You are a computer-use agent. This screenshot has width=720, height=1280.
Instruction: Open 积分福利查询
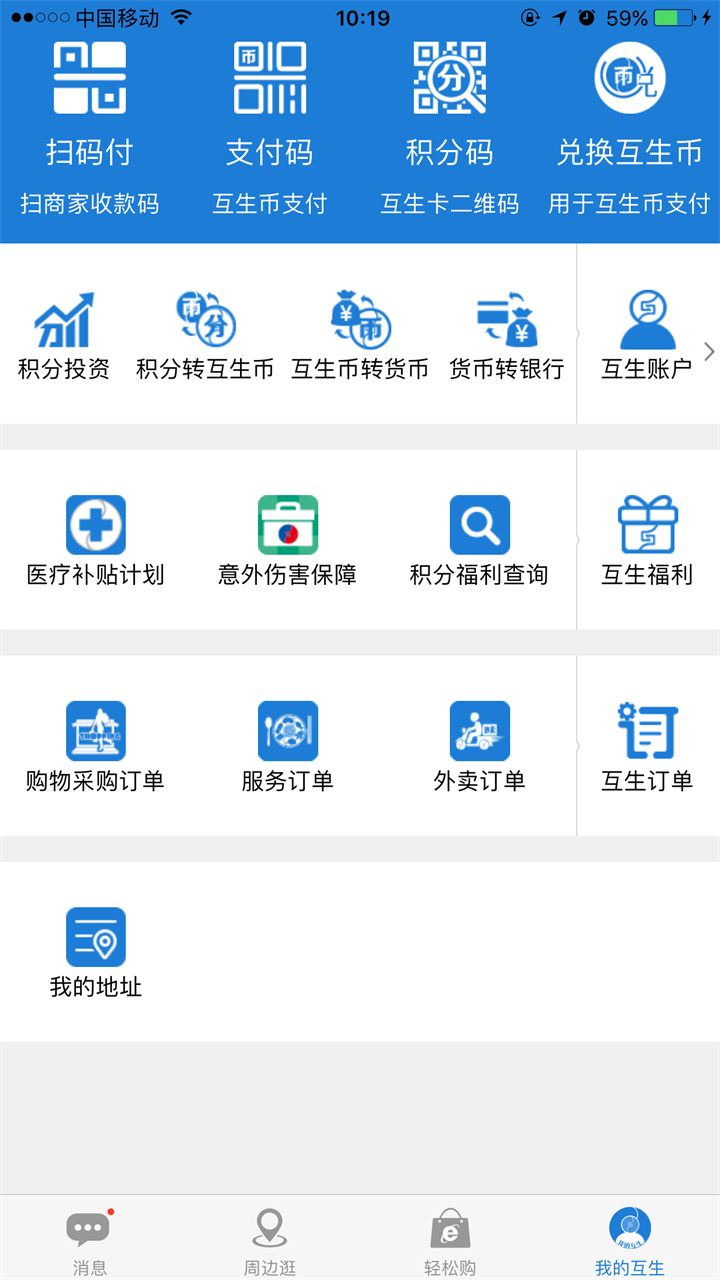[479, 540]
